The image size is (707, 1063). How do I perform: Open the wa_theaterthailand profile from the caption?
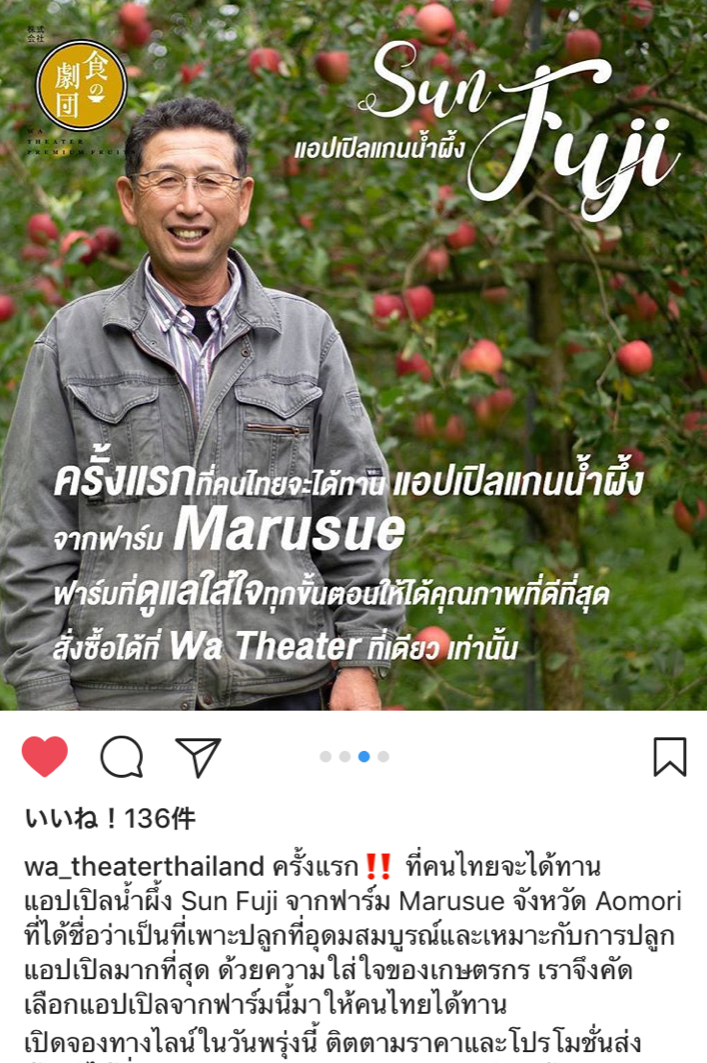pyautogui.click(x=144, y=866)
